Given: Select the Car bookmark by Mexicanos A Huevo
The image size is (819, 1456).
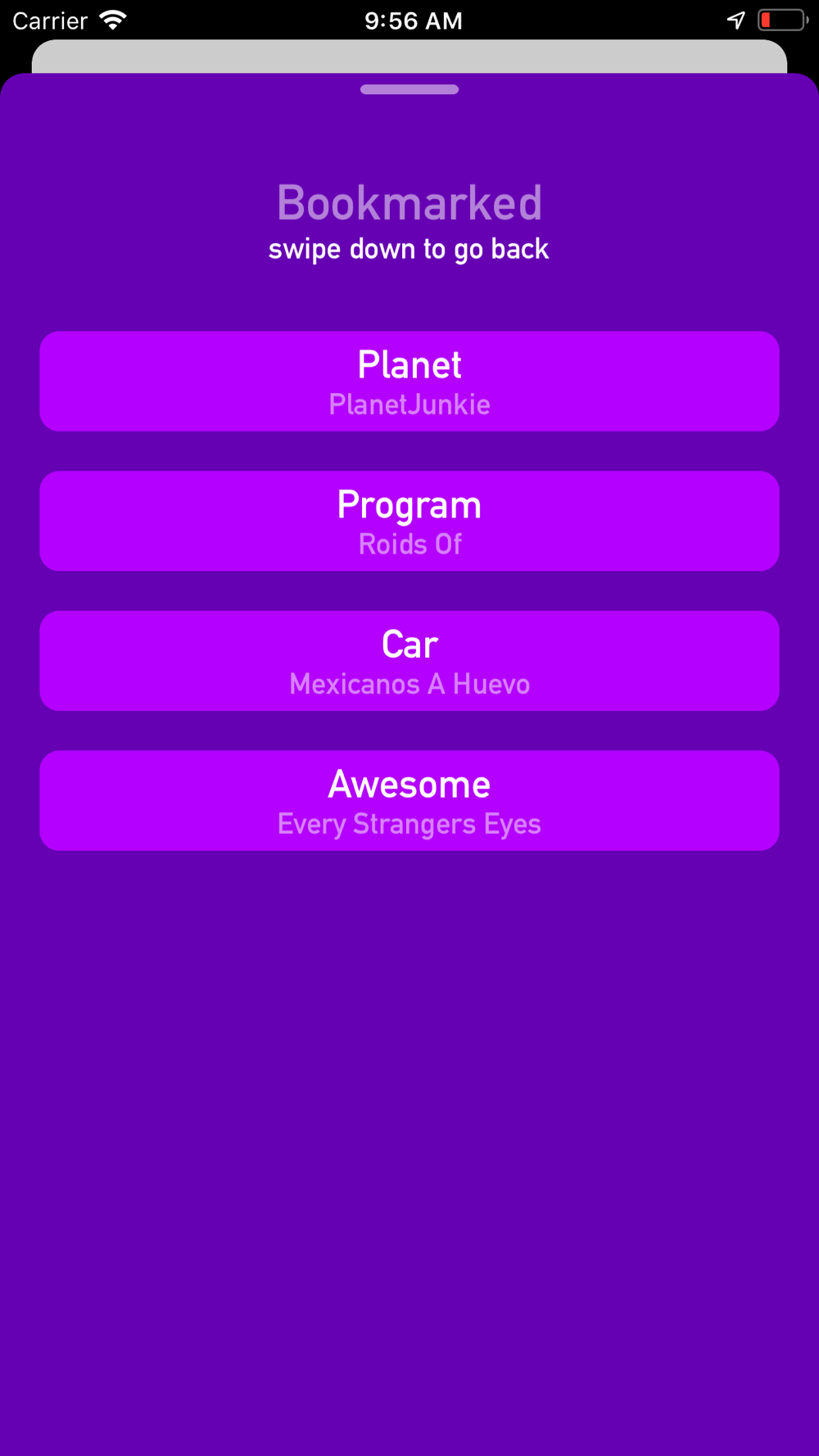Looking at the screenshot, I should click(409, 661).
